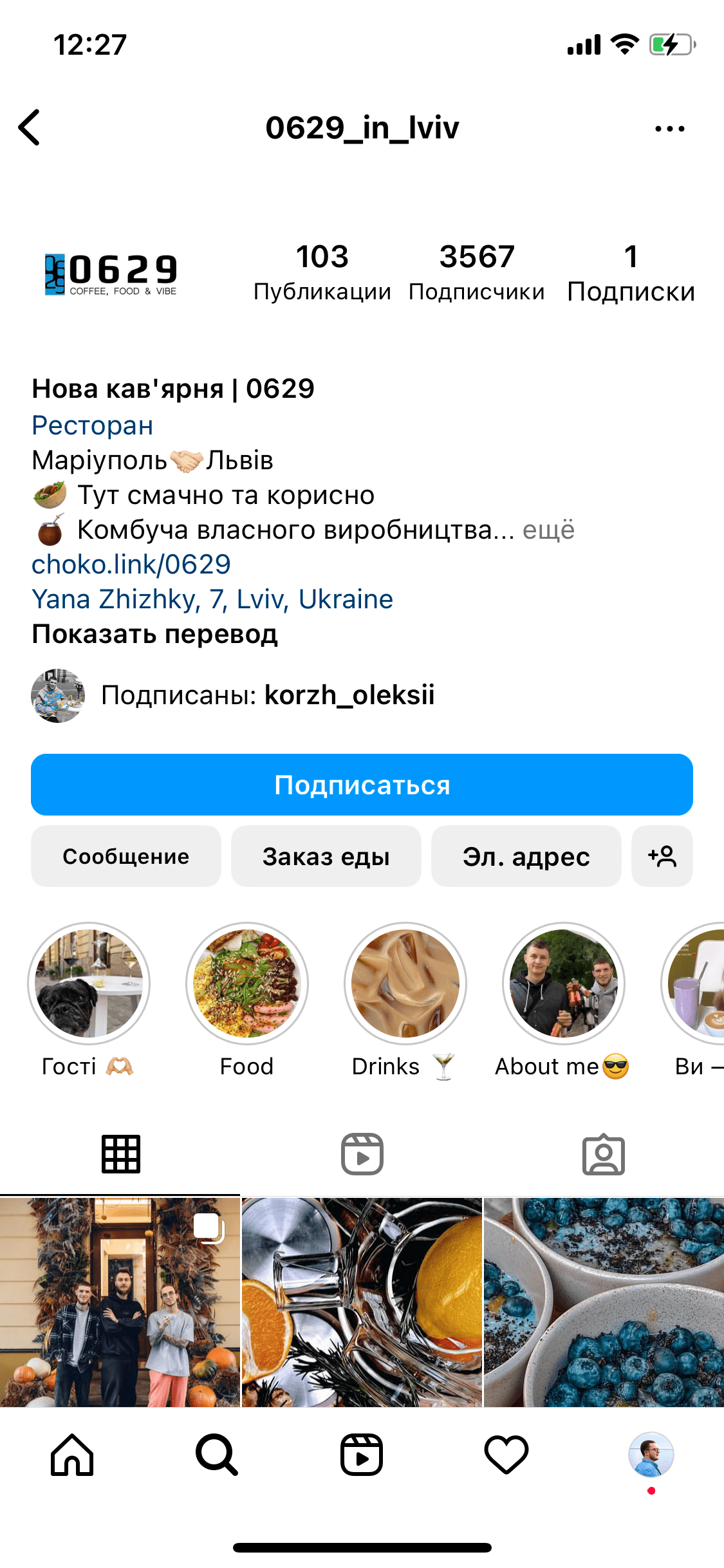Tap the blue Подписаться follow button

(x=362, y=785)
